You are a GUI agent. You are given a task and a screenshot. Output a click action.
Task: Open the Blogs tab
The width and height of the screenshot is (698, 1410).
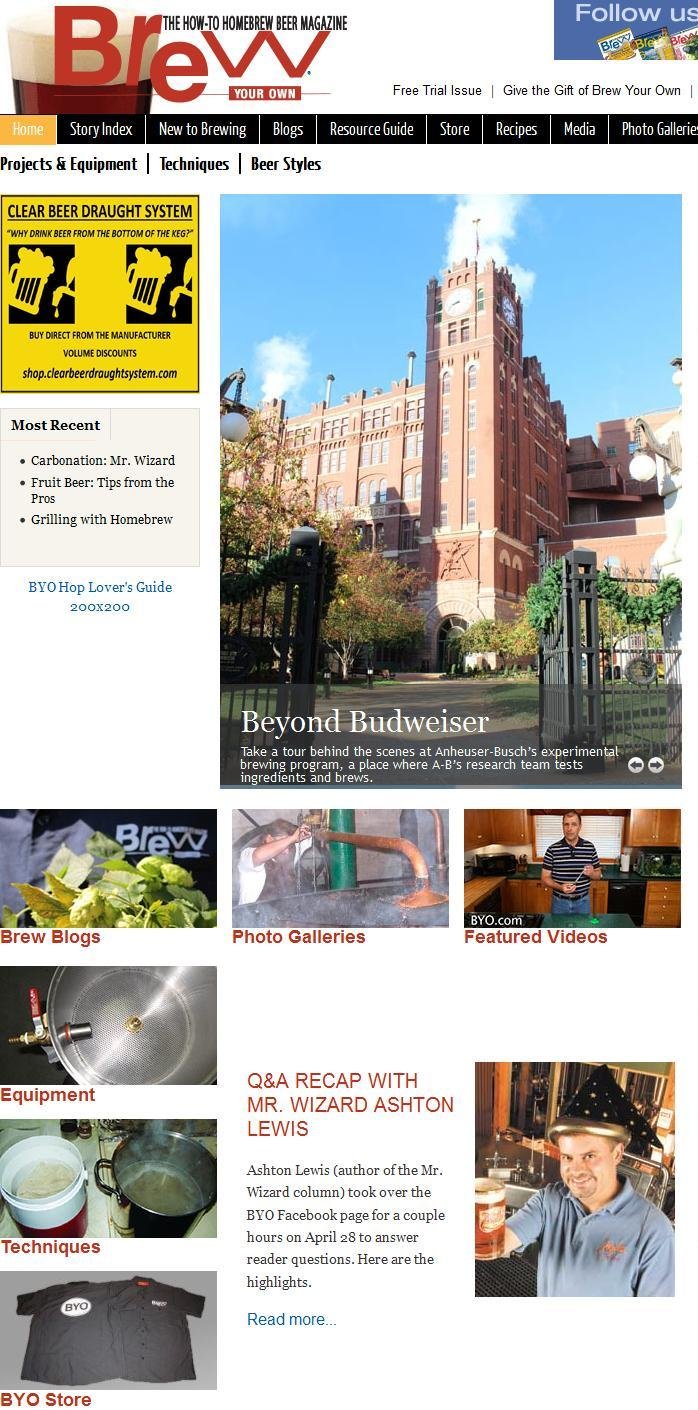coord(288,129)
